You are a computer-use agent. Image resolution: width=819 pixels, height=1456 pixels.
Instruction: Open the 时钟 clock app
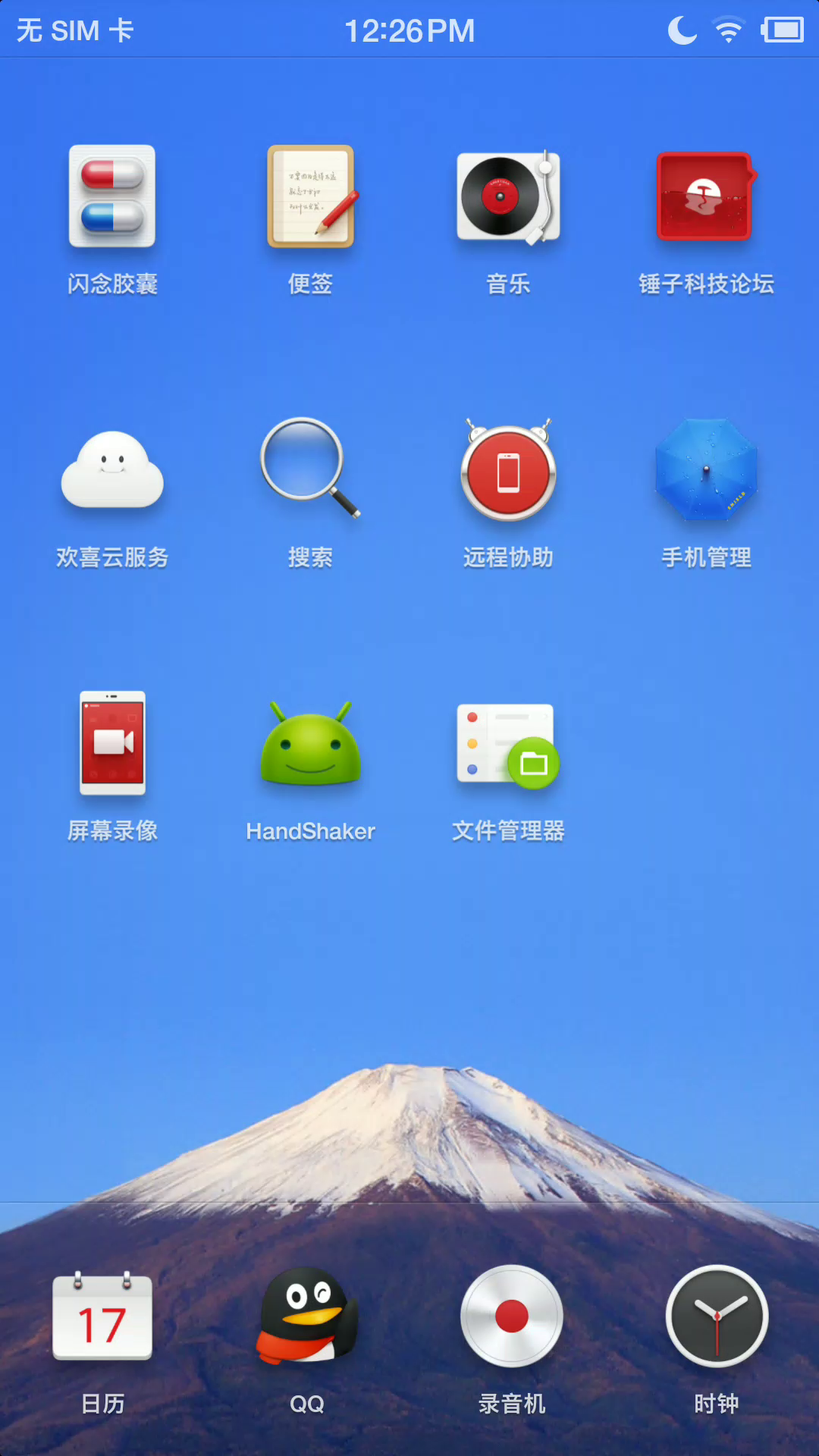[x=717, y=1316]
